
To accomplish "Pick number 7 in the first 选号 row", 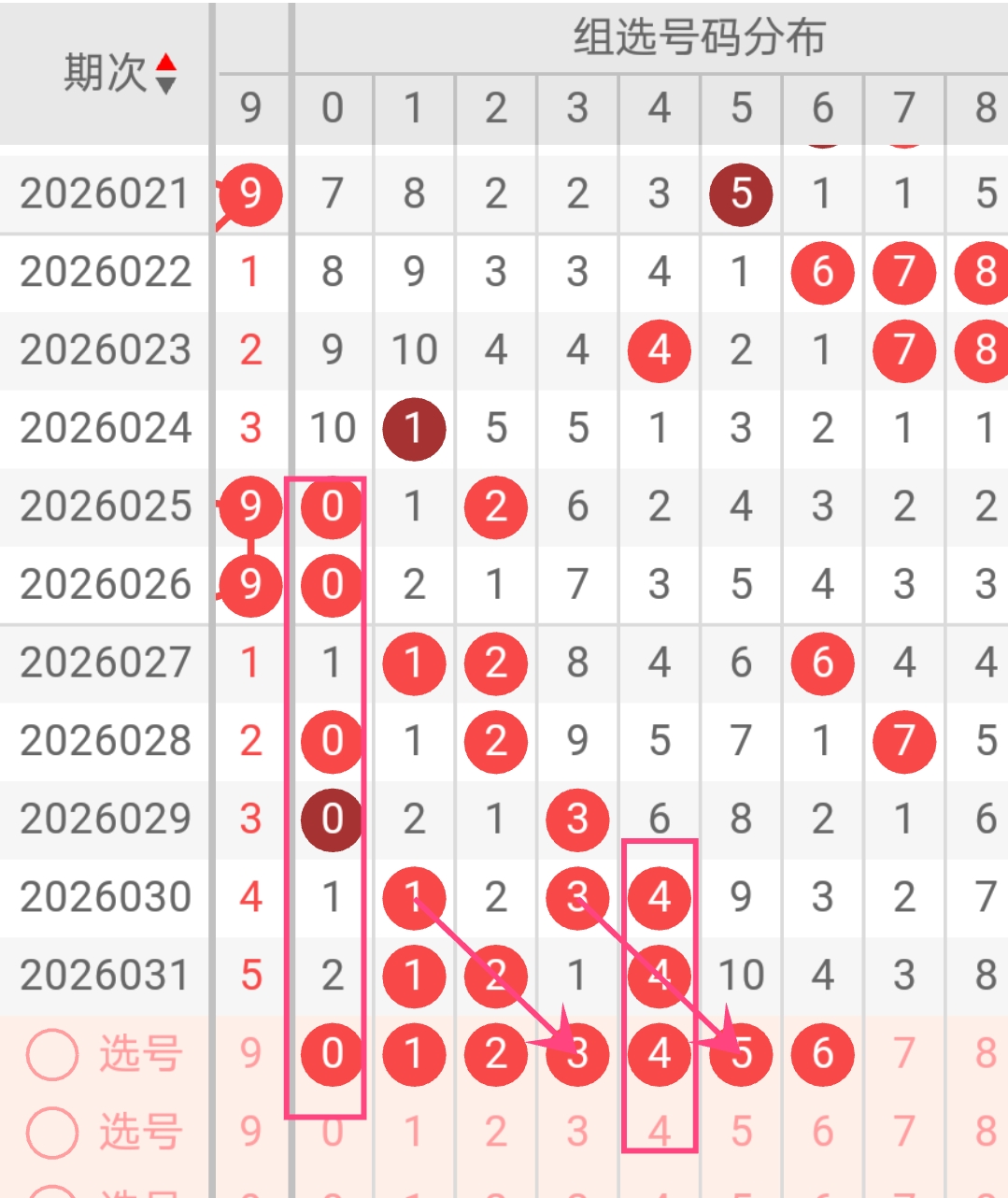I will click(903, 1054).
